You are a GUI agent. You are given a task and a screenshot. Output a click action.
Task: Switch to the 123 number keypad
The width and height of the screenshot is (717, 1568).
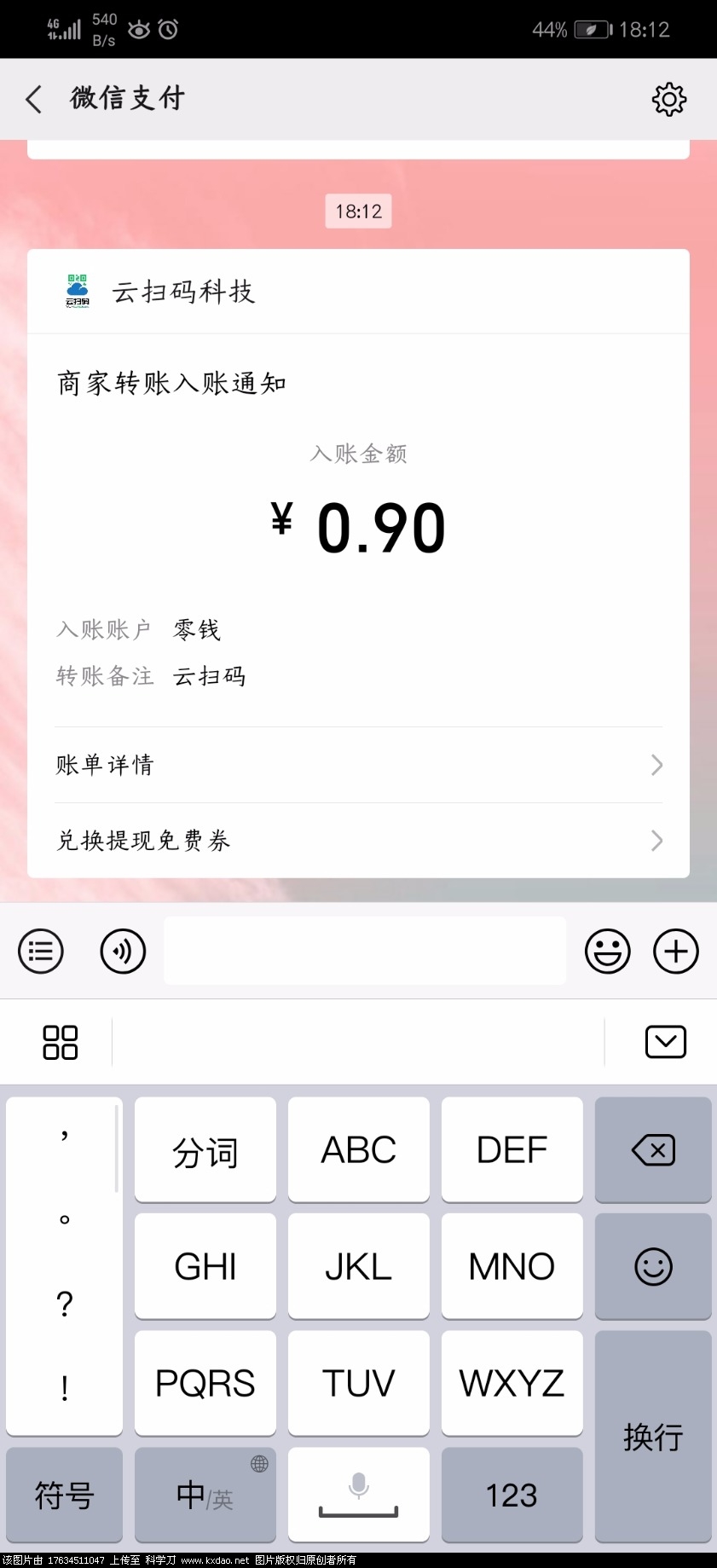coord(512,1496)
